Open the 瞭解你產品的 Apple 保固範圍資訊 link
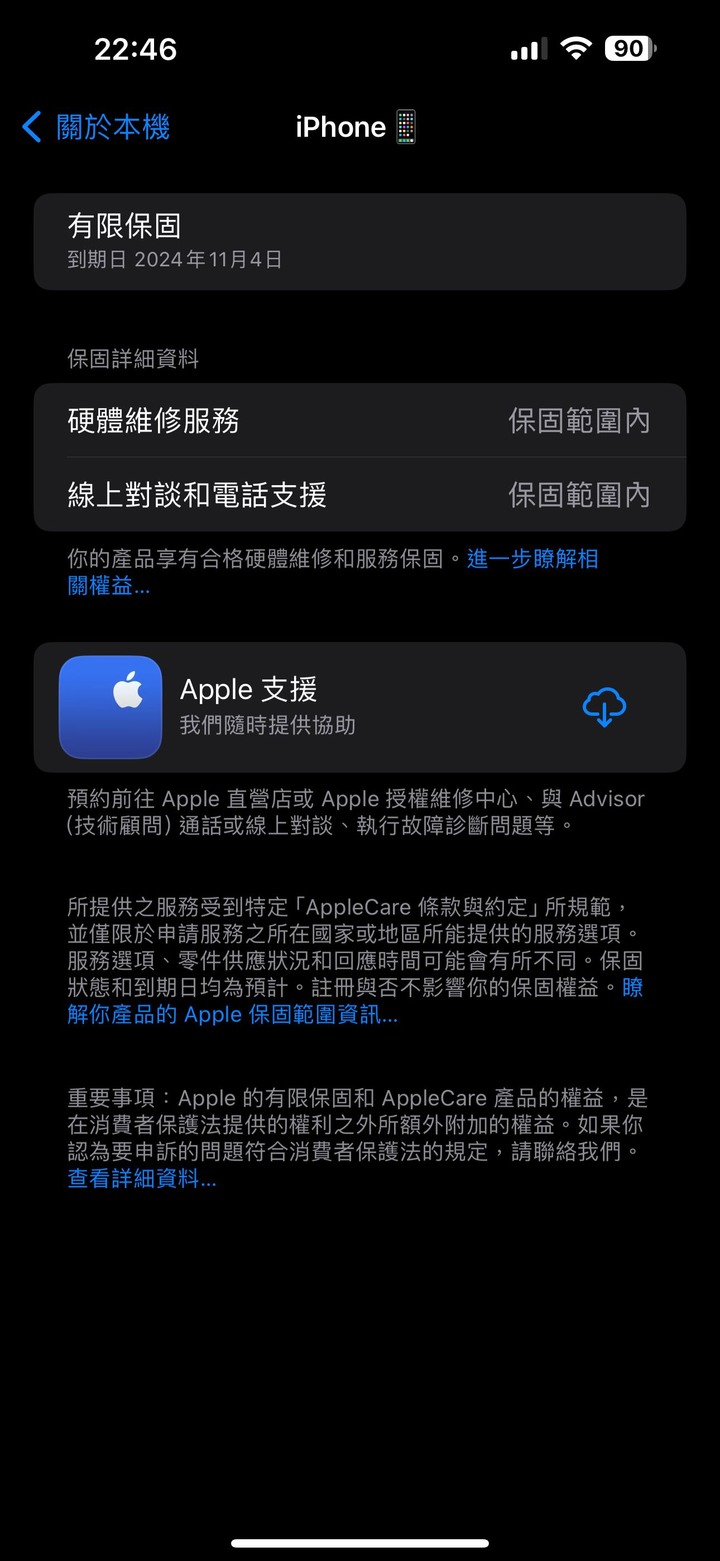720x1561 pixels. click(x=232, y=1015)
